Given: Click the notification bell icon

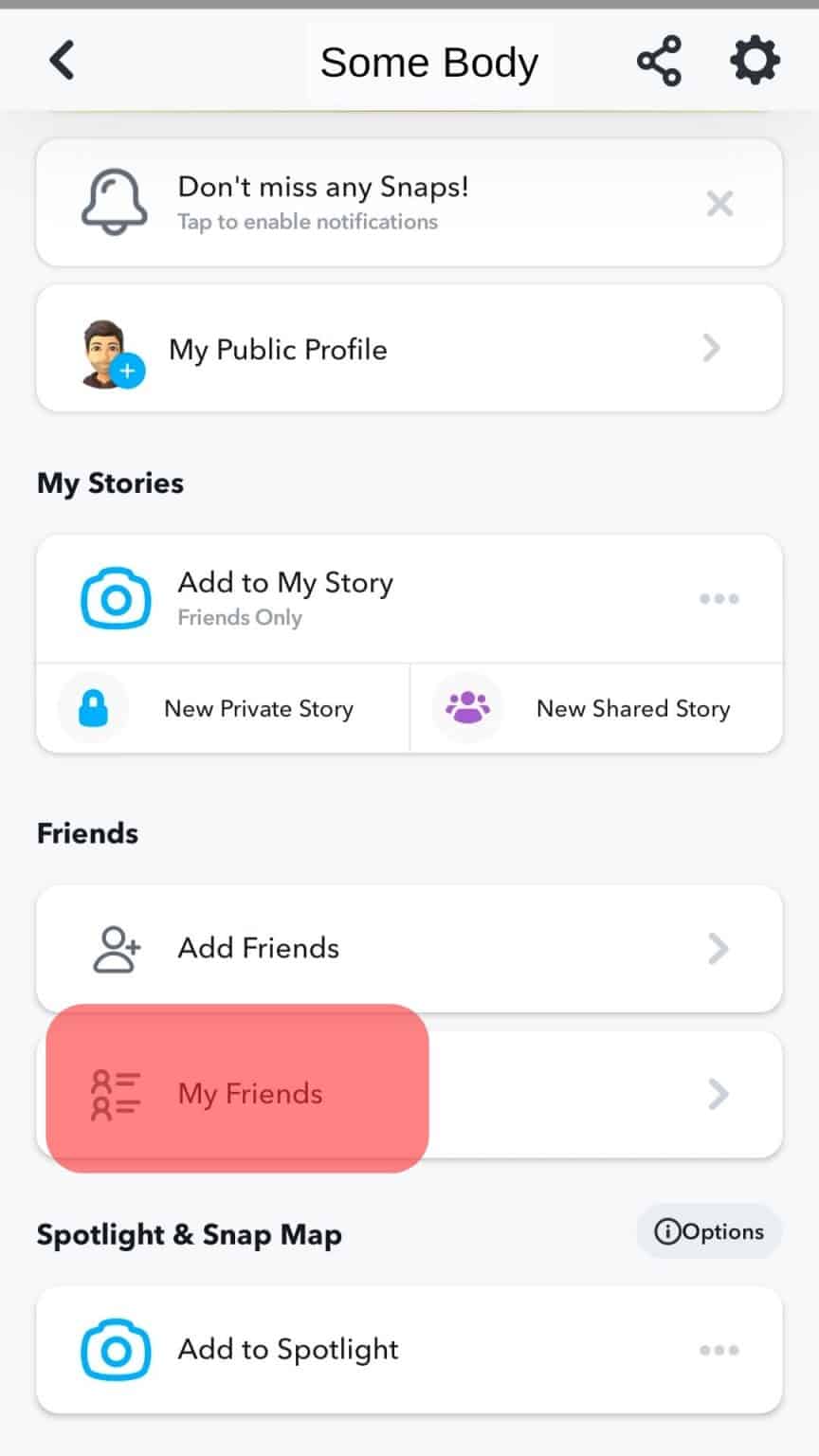Looking at the screenshot, I should 114,202.
